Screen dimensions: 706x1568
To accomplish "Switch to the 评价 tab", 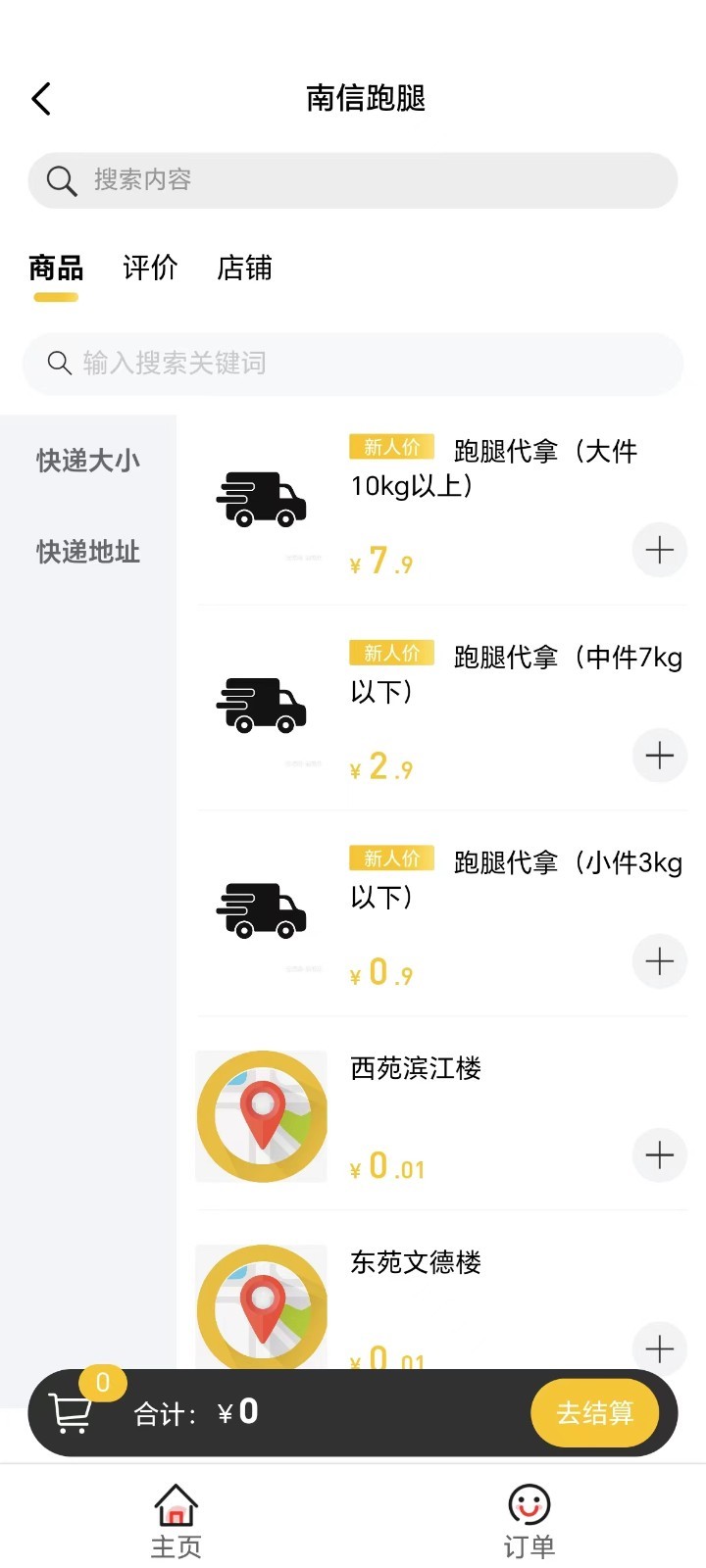I will pyautogui.click(x=149, y=269).
